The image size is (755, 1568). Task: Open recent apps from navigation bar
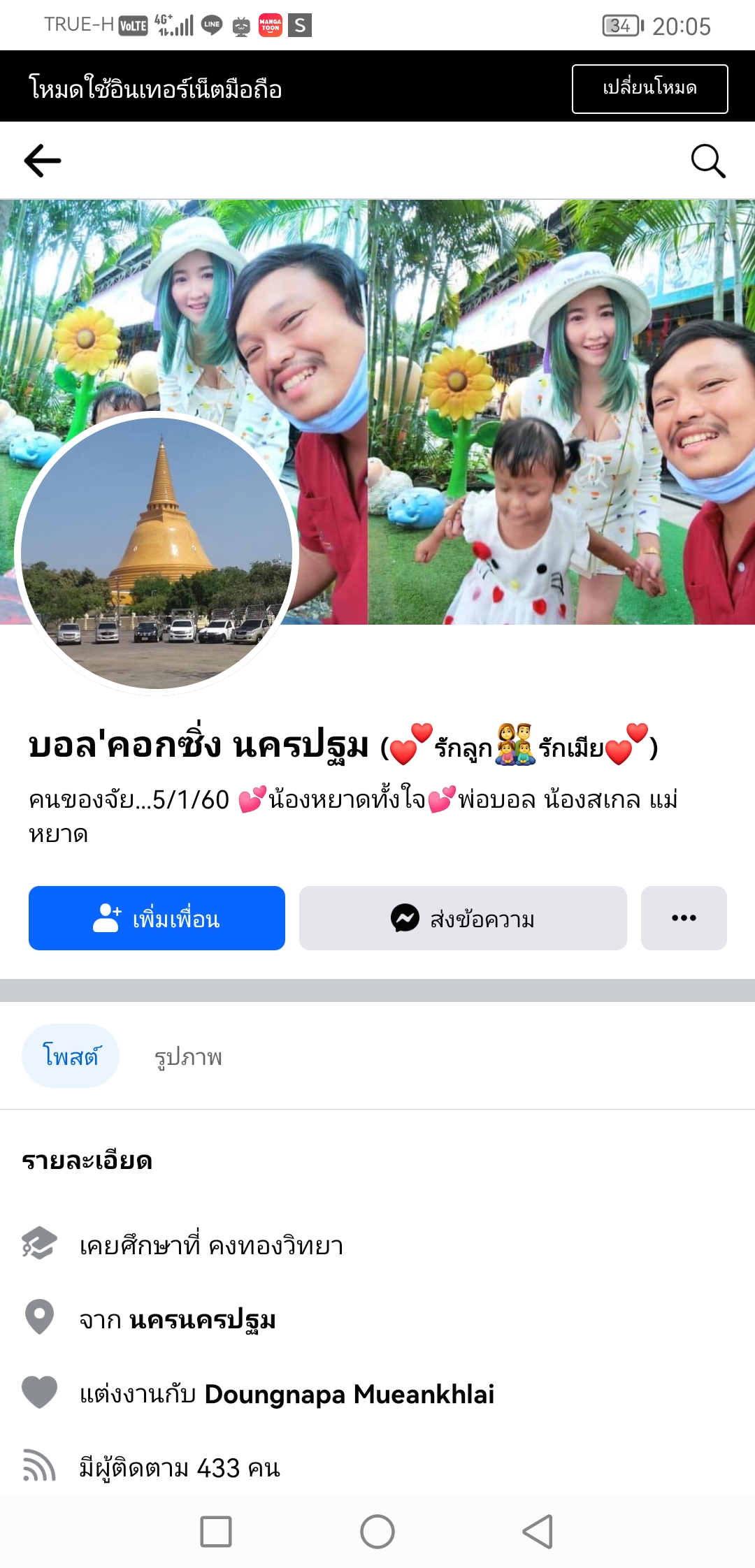216,1532
